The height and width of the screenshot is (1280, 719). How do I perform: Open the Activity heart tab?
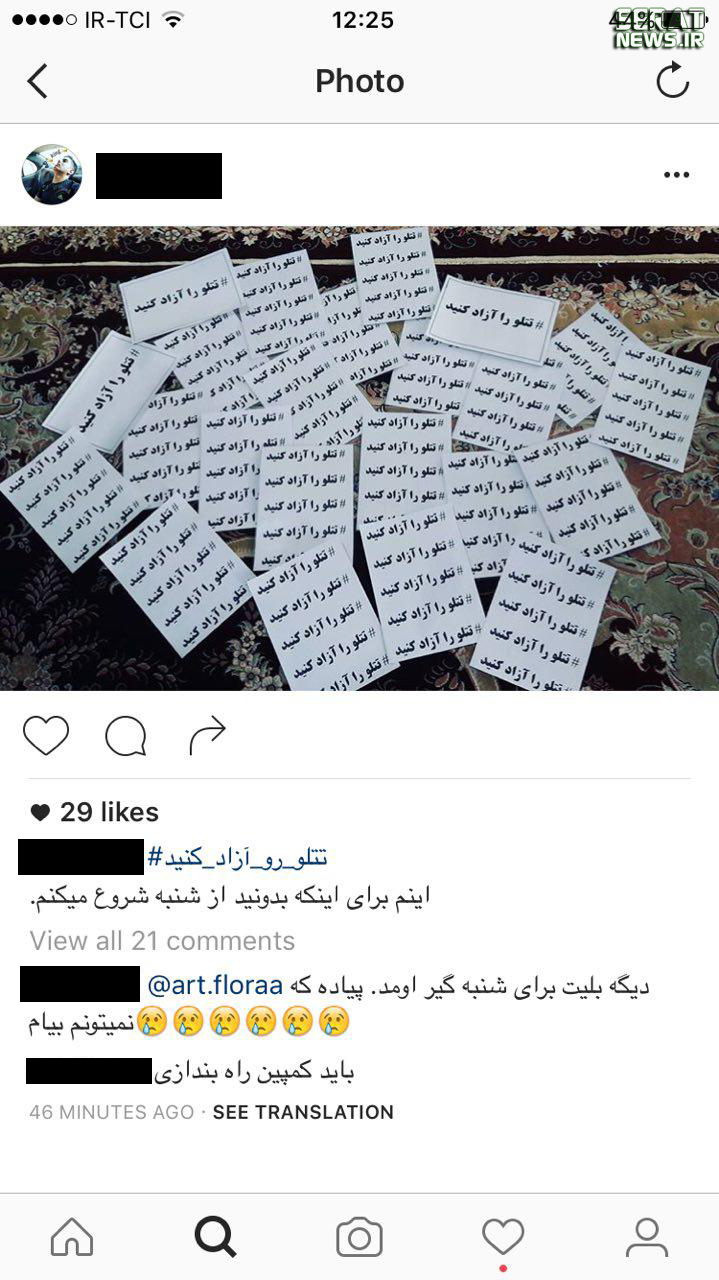coord(503,1238)
